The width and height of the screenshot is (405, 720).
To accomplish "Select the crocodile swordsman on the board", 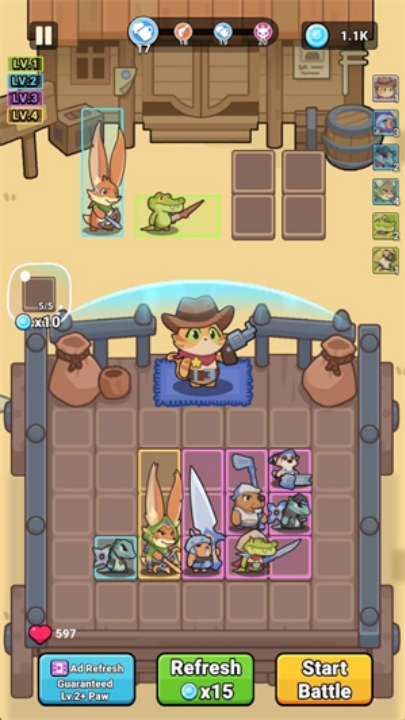I will click(269, 557).
